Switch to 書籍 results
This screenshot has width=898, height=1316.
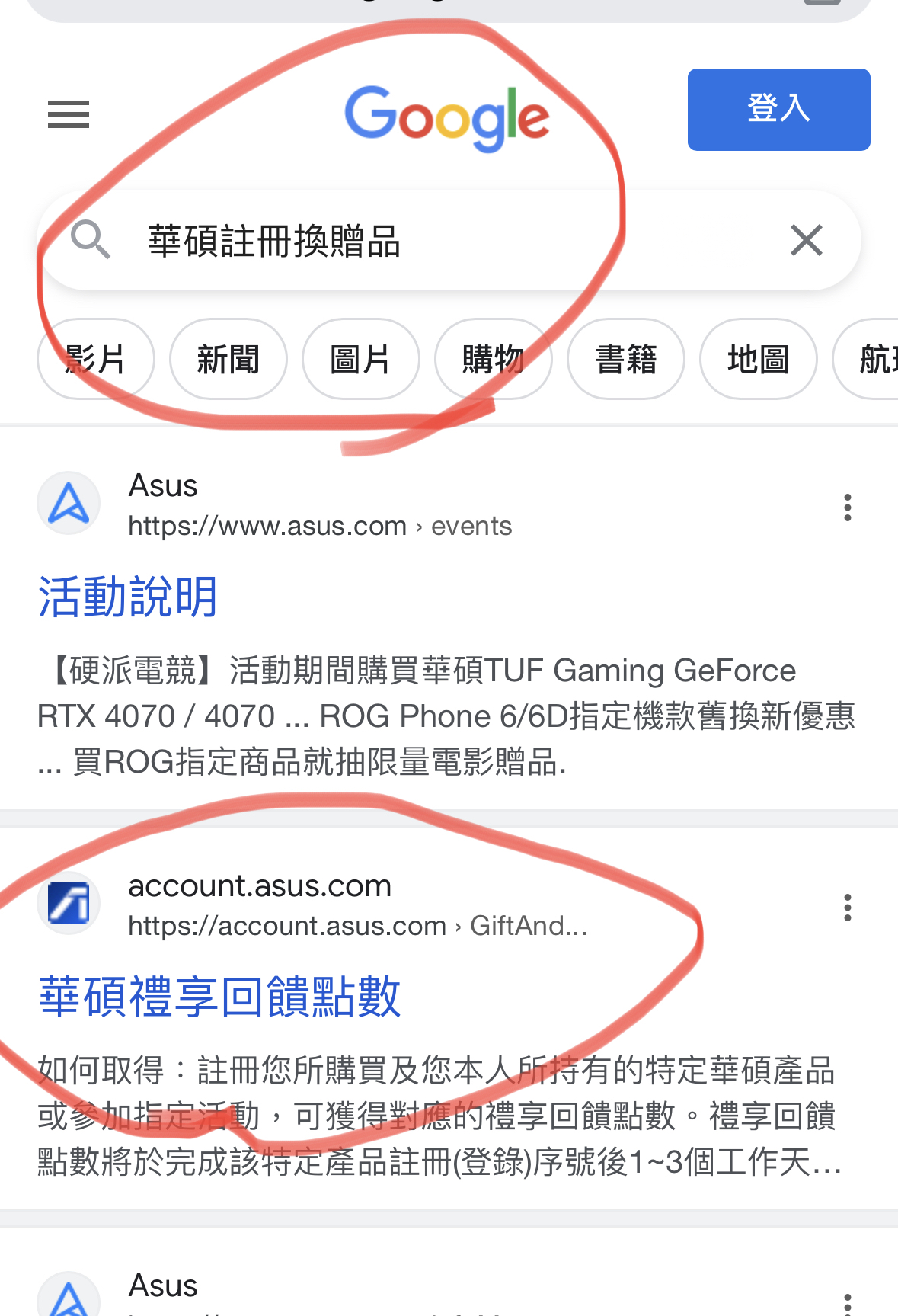coord(625,359)
